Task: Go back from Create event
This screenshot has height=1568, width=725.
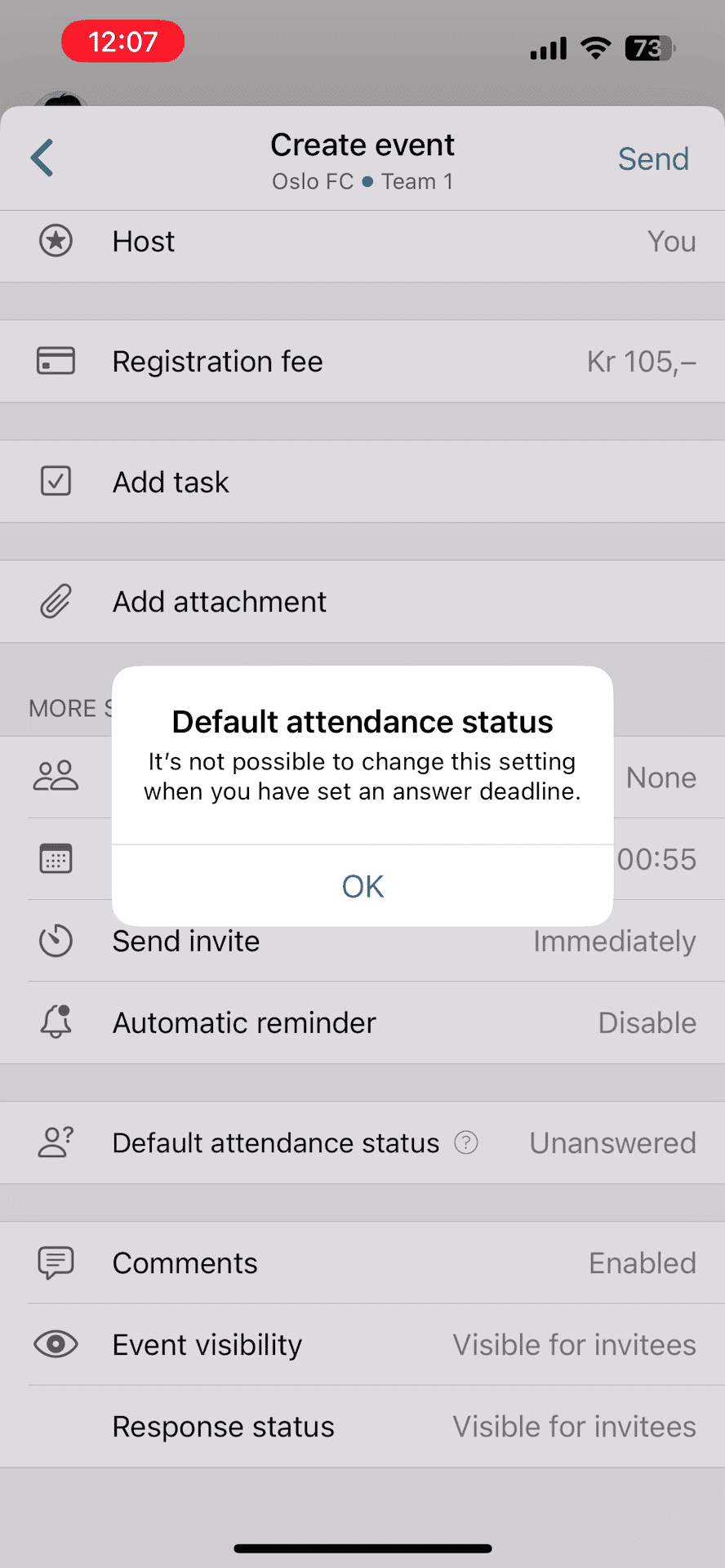Action: (42, 158)
